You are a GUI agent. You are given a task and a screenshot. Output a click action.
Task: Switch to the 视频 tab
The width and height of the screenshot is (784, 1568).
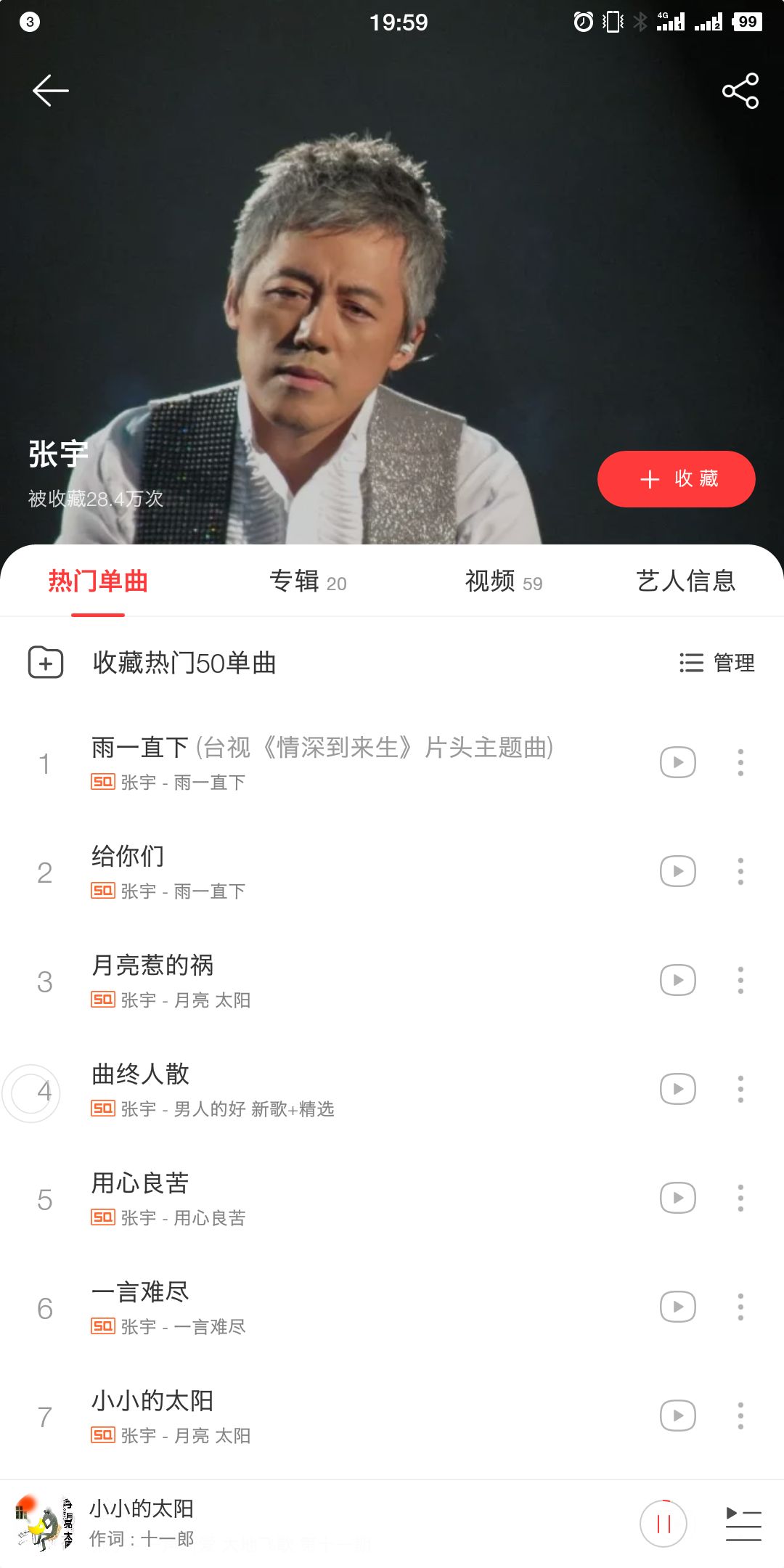(503, 581)
